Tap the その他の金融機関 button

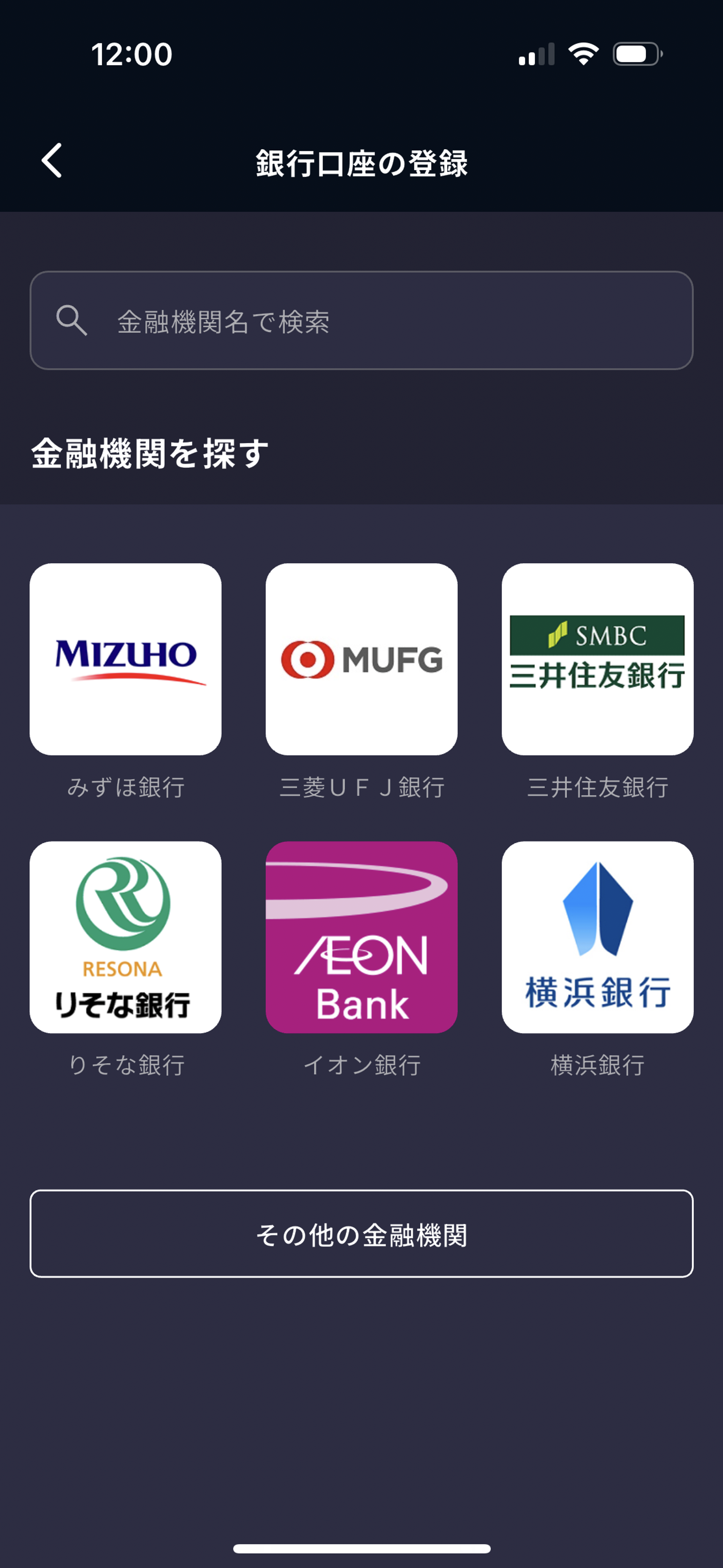point(361,1234)
